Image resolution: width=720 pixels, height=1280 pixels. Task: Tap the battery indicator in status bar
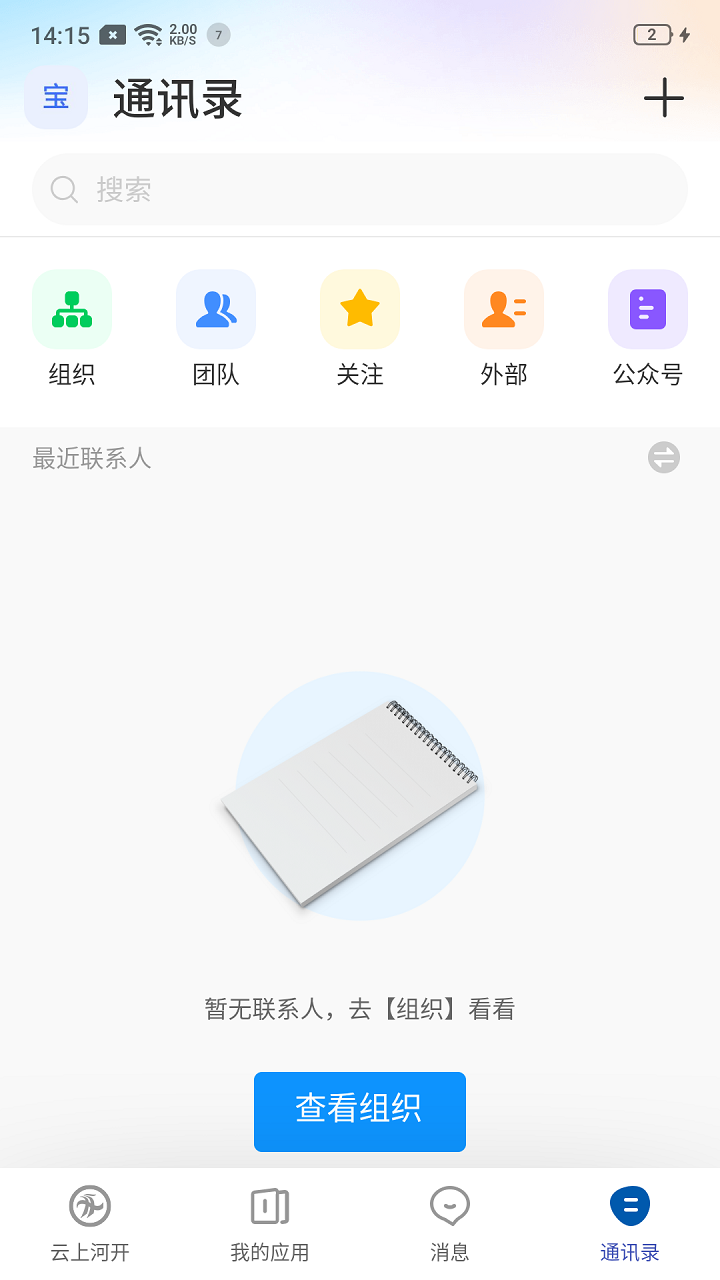(x=652, y=33)
